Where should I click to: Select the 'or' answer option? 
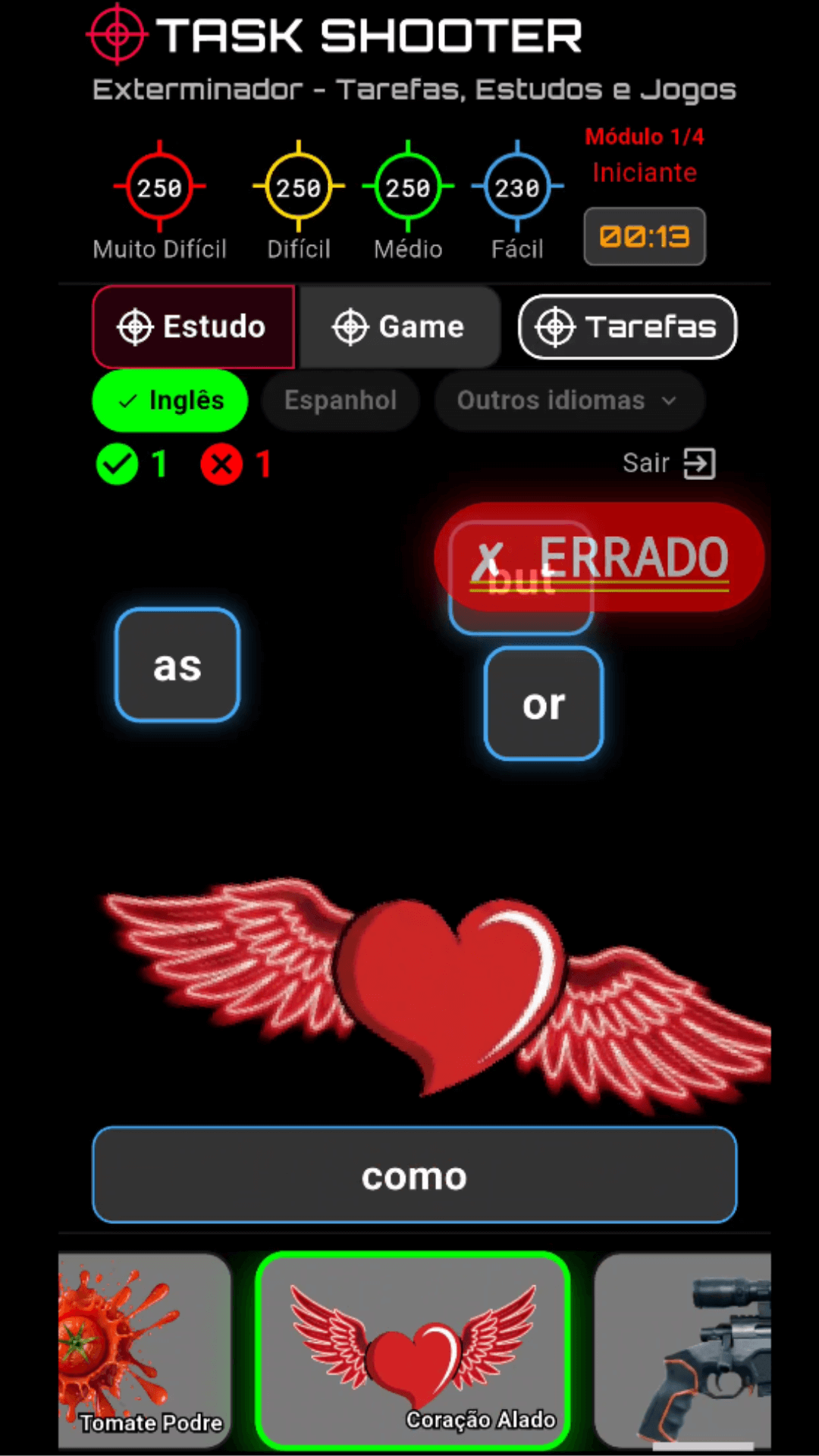pyautogui.click(x=543, y=704)
